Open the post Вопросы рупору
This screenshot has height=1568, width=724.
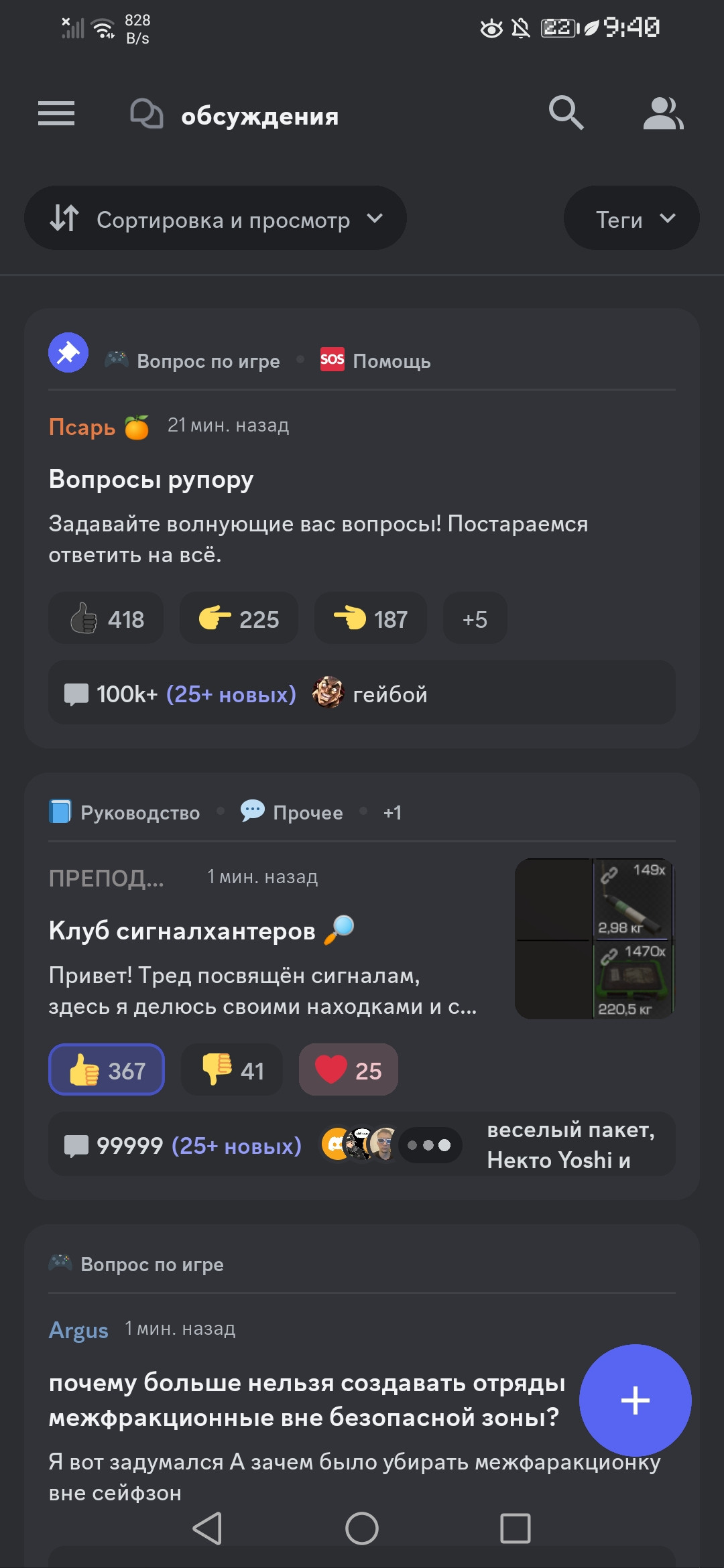pyautogui.click(x=152, y=480)
